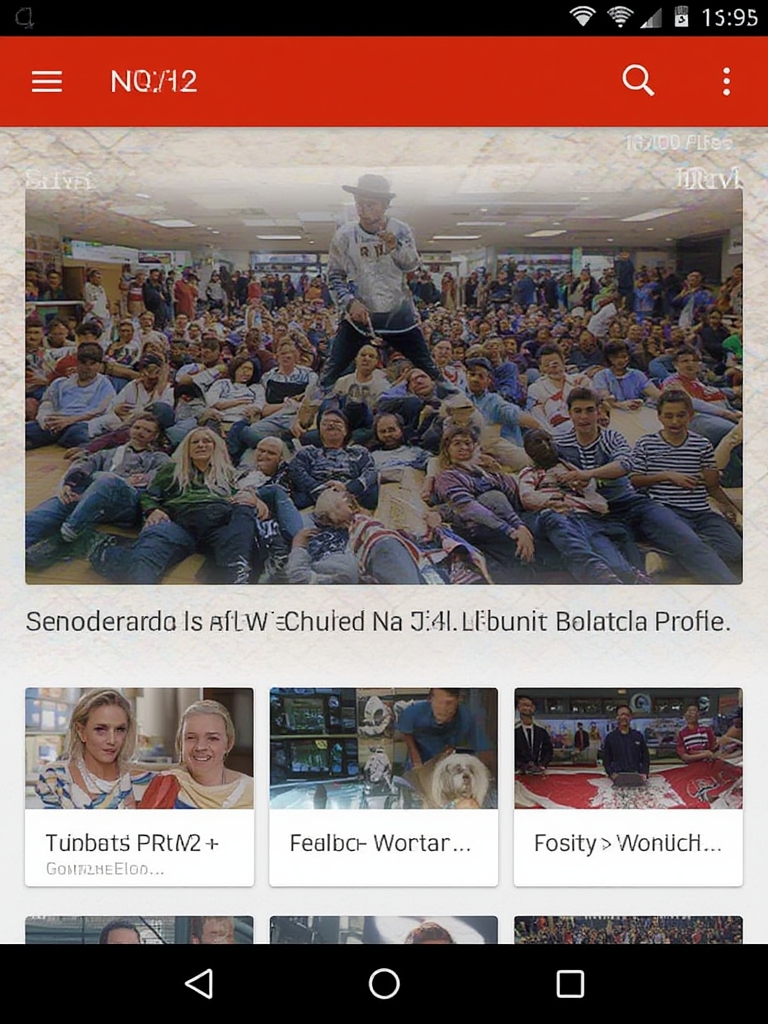Open the Fealbc- Wortar article card
Image resolution: width=768 pixels, height=1024 pixels.
click(x=383, y=787)
